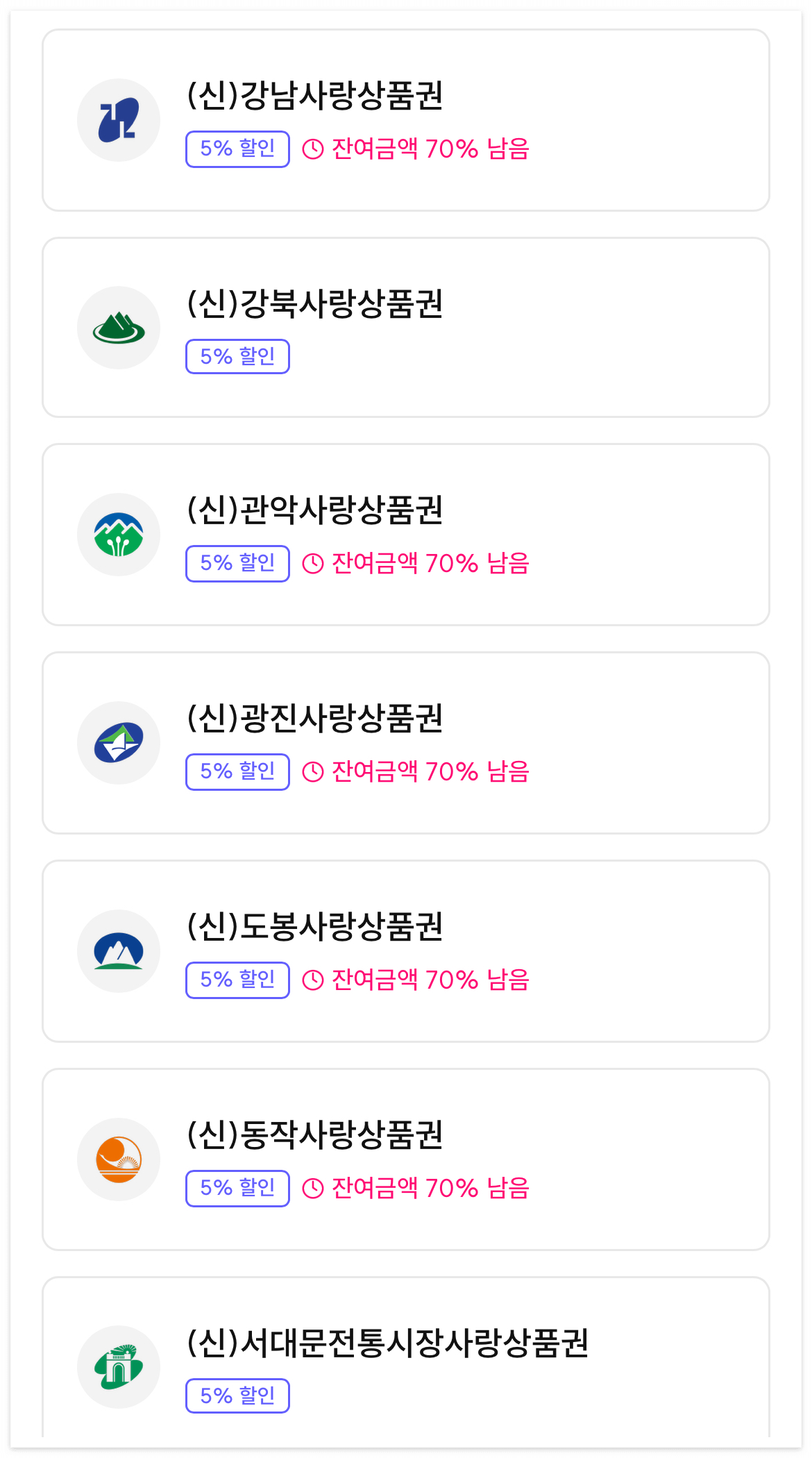Open the (신)도봉사랑상품권 voucher card
Viewport: 812px width, 1458px height.
point(405,951)
